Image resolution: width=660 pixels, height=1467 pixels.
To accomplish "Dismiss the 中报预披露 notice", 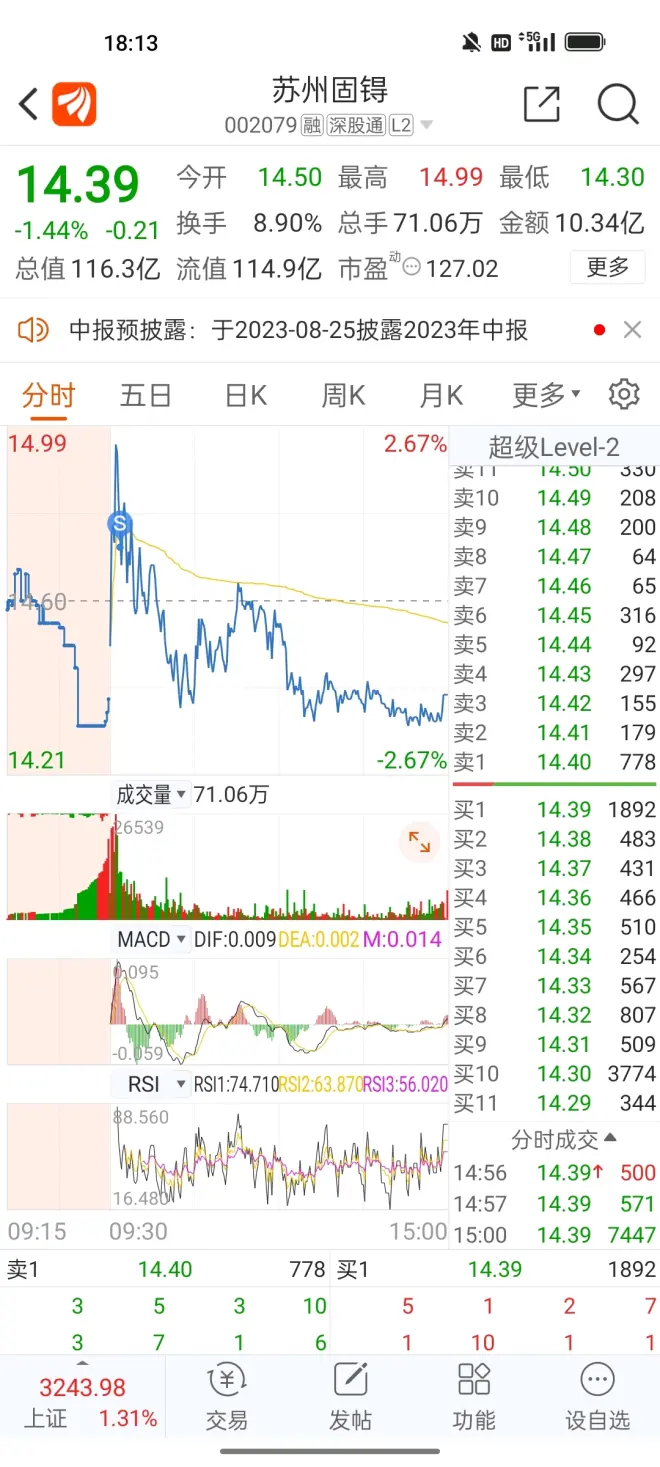I will [632, 330].
